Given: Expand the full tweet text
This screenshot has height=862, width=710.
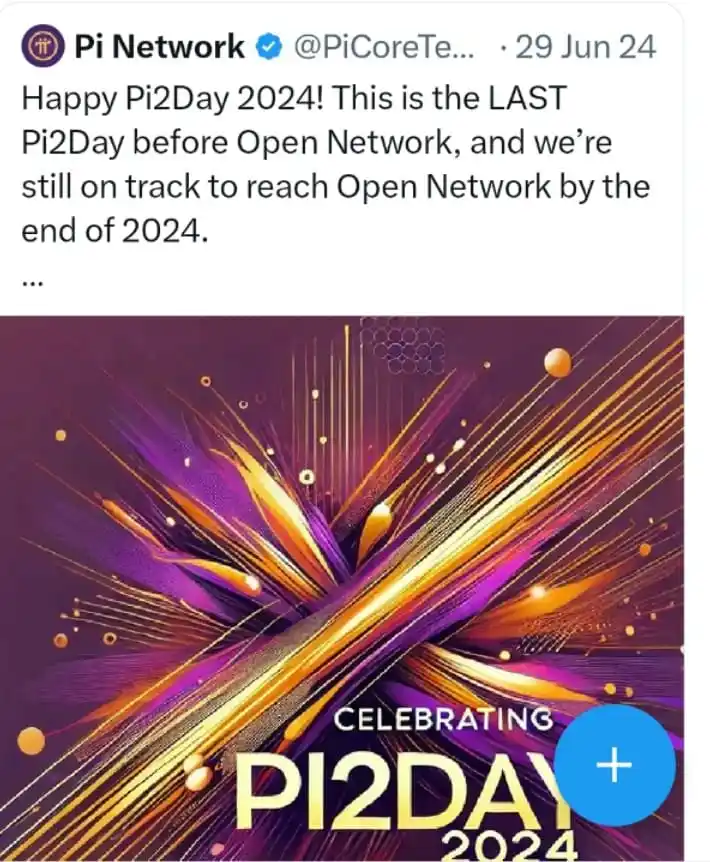Looking at the screenshot, I should point(33,281).
